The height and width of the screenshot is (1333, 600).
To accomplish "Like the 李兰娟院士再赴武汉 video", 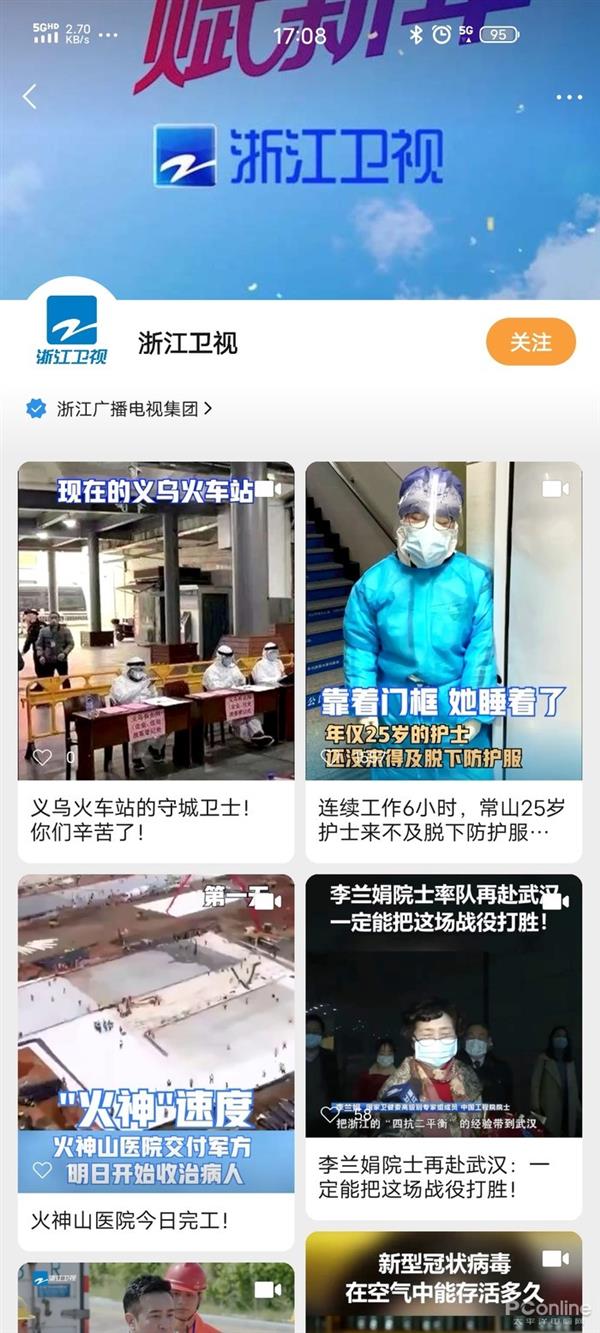I will (x=330, y=1113).
